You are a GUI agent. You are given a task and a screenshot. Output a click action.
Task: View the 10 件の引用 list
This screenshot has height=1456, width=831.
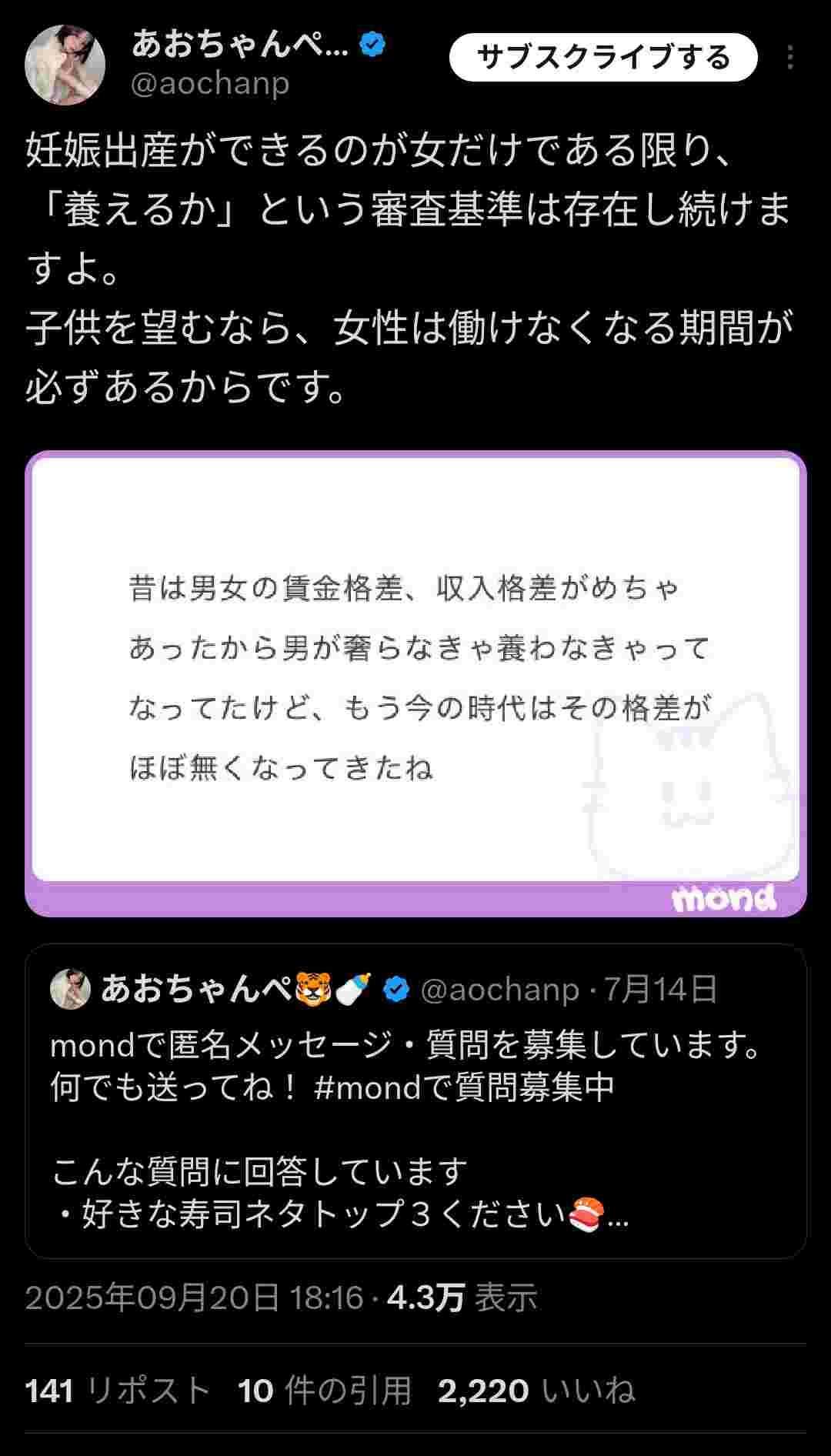(324, 1391)
